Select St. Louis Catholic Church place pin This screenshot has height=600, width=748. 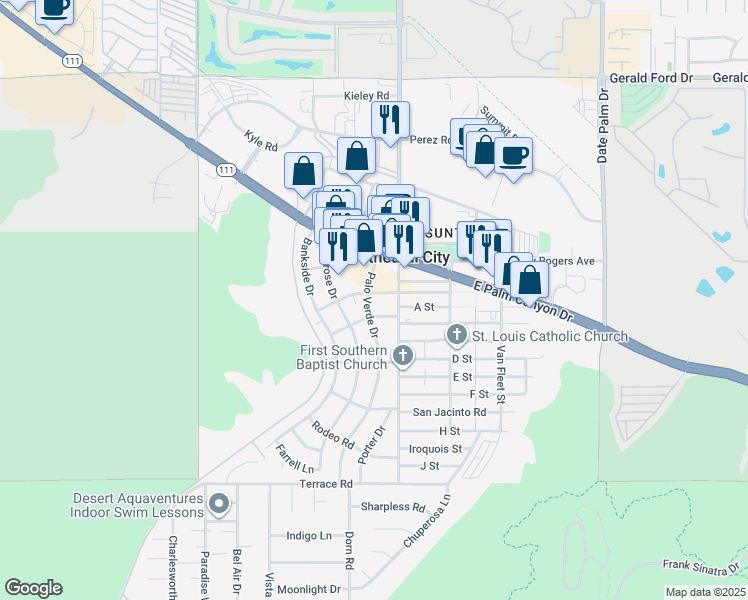[x=457, y=333]
